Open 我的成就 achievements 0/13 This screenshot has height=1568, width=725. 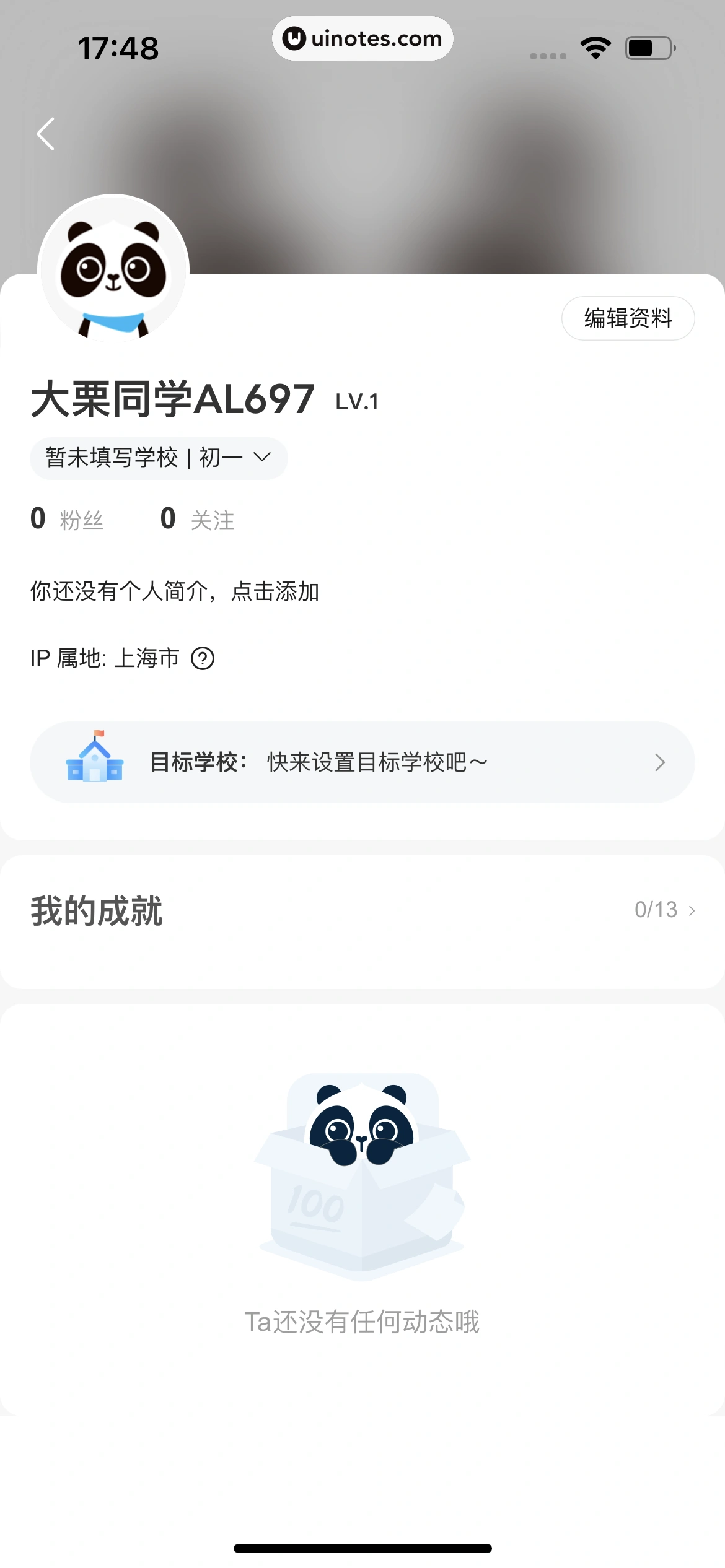[664, 910]
